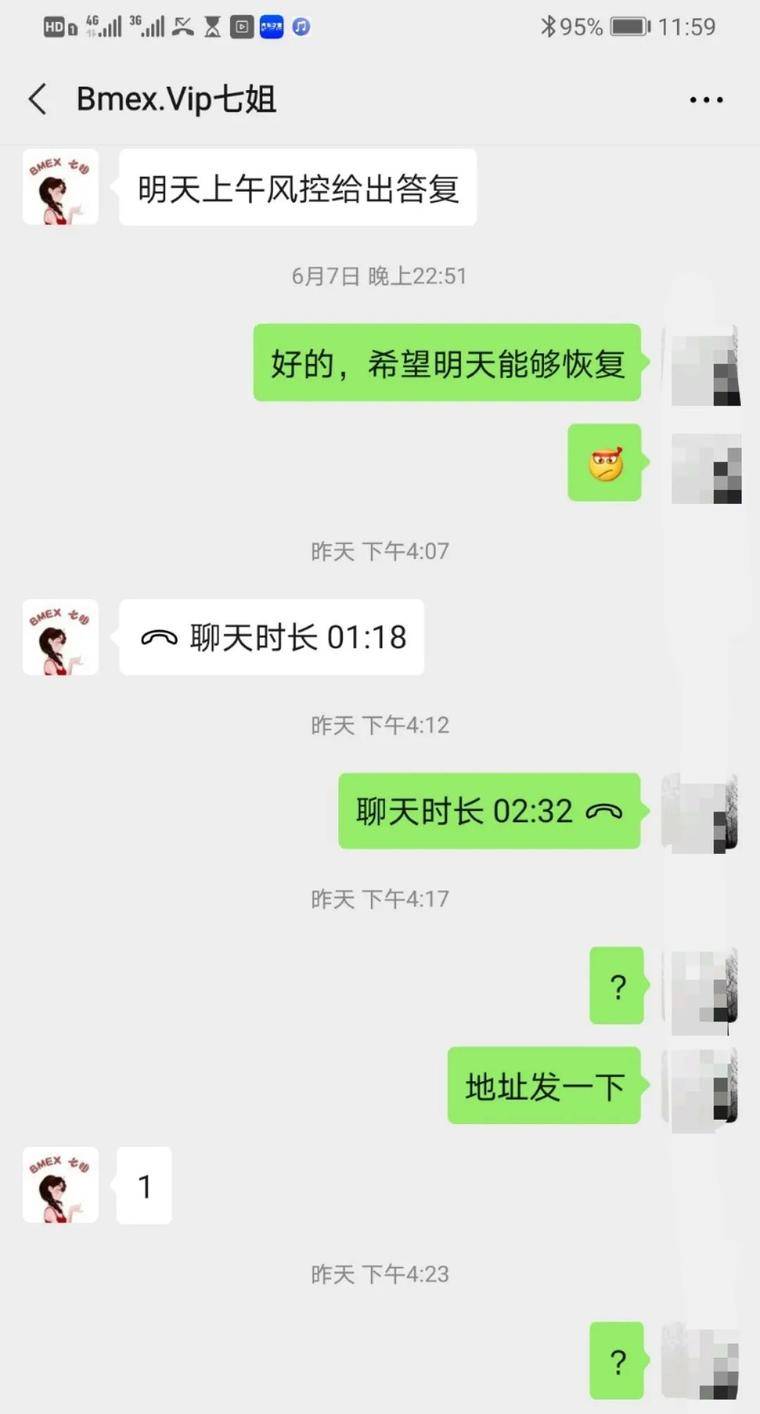Tap the hourglass icon in the status bar
760x1414 pixels.
(213, 26)
